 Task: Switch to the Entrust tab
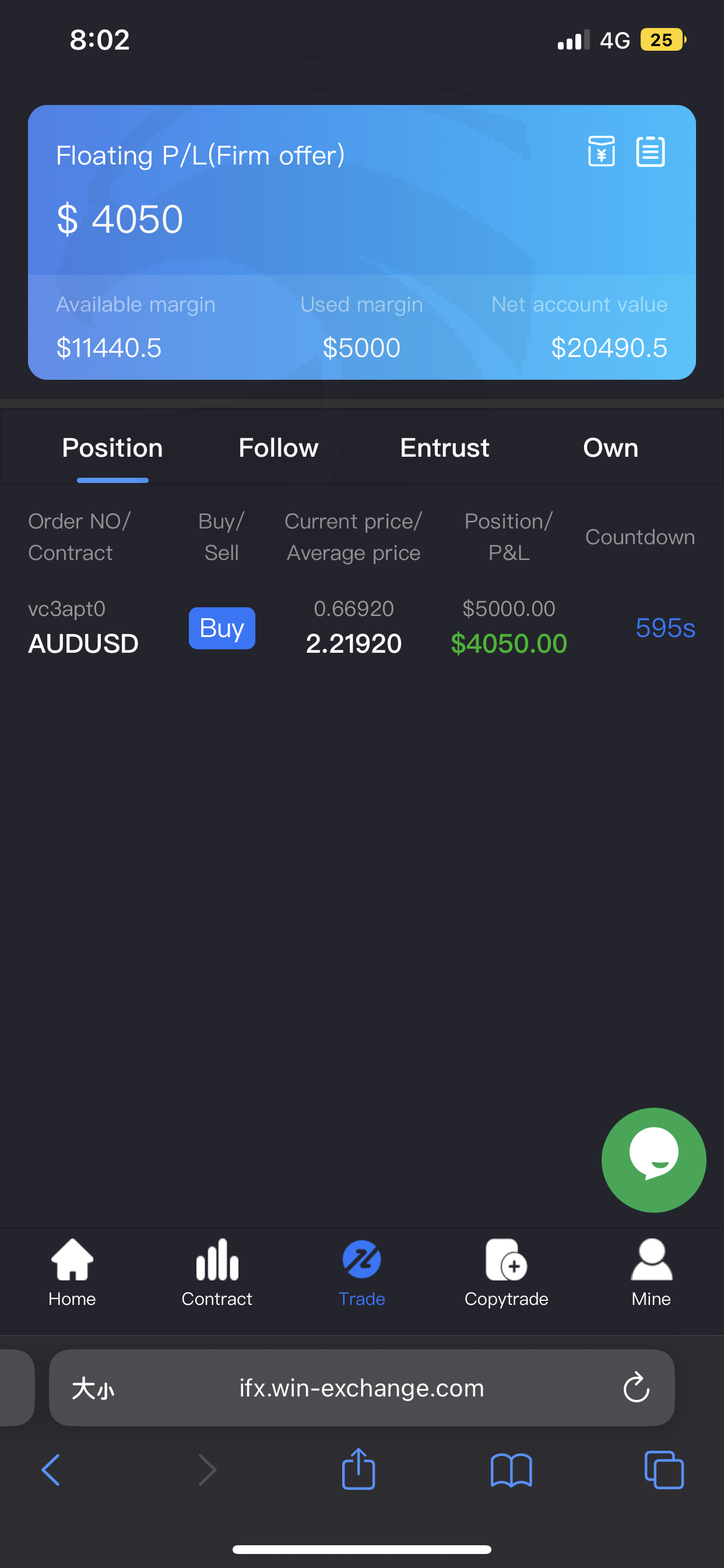[445, 448]
